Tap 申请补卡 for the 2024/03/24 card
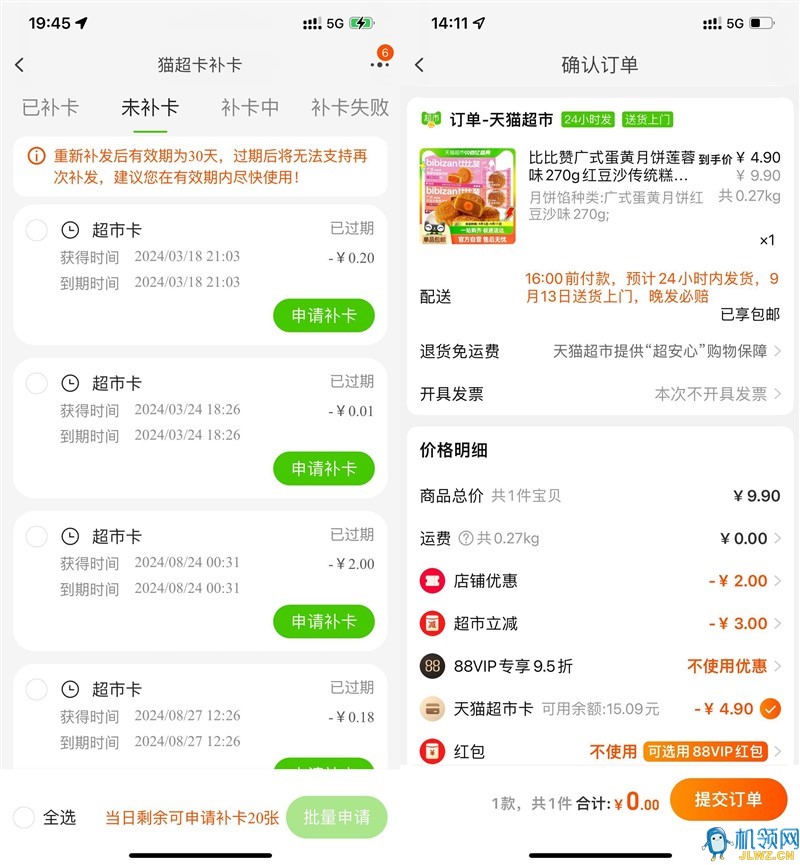The width and height of the screenshot is (800, 865). pos(323,468)
